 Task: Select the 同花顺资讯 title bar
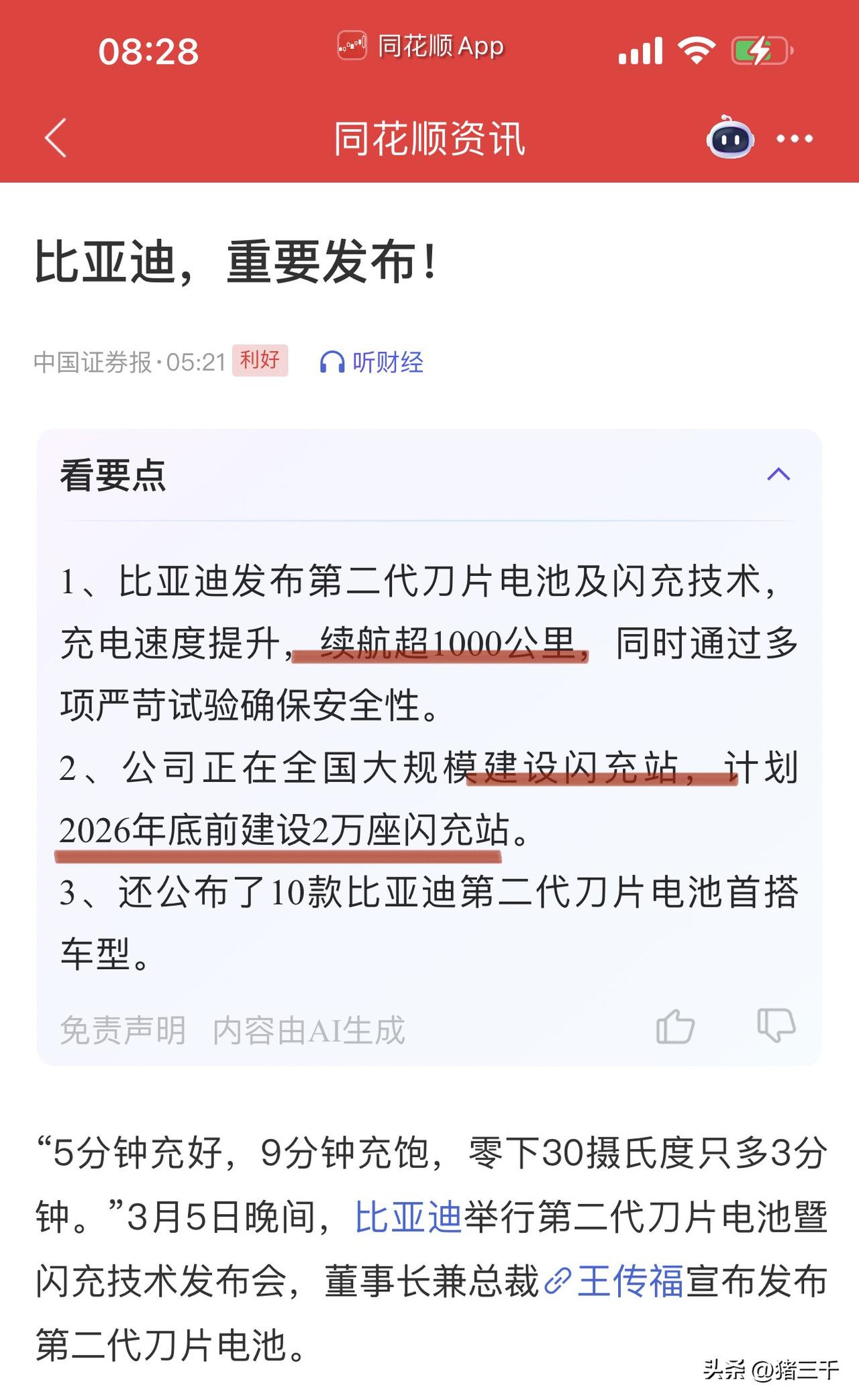(x=429, y=136)
